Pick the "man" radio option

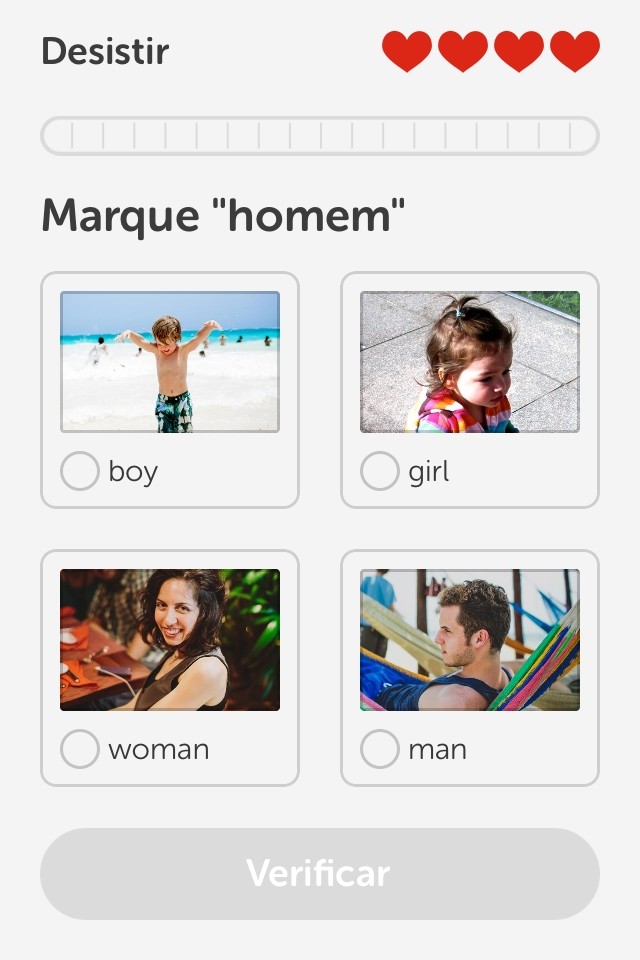[380, 749]
